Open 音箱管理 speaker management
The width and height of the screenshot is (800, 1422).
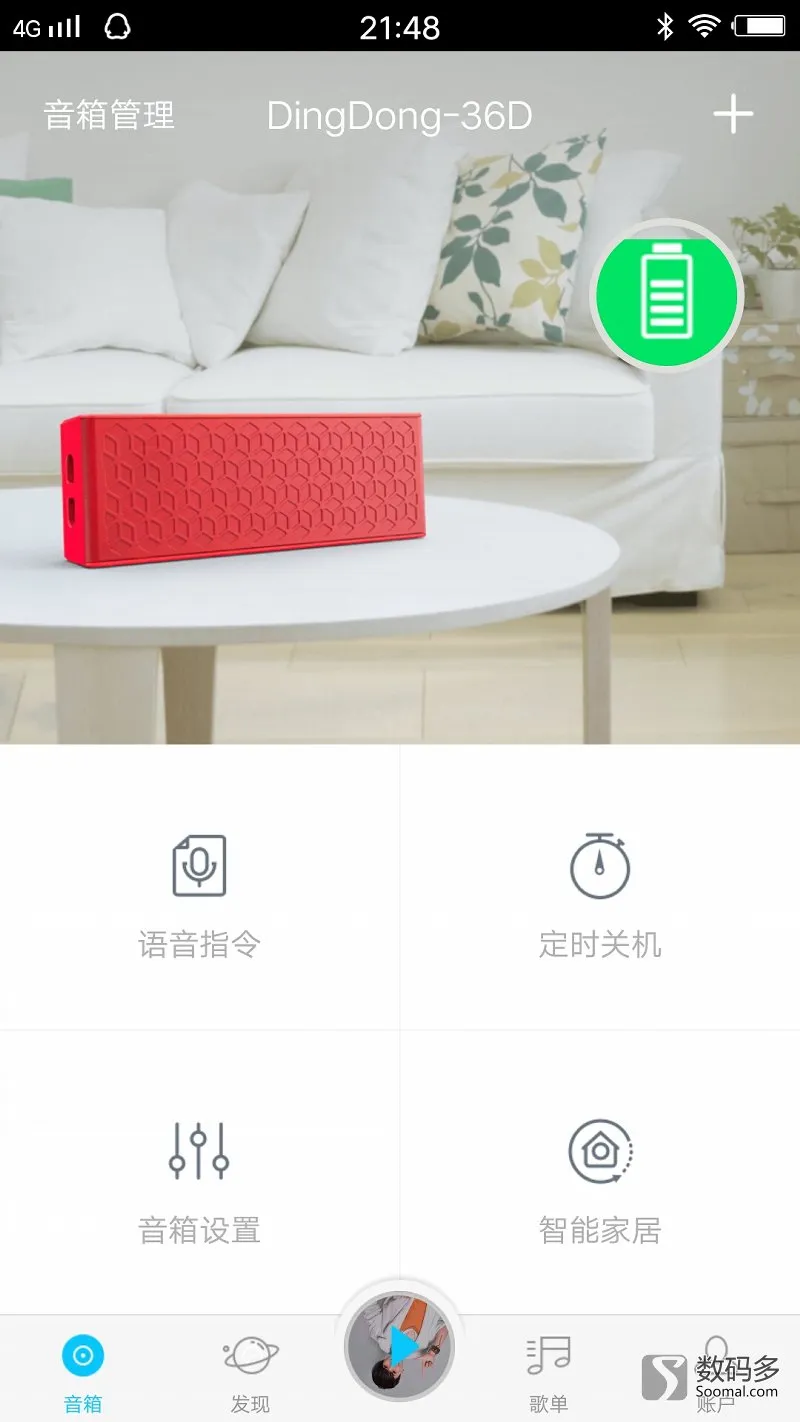pos(110,116)
